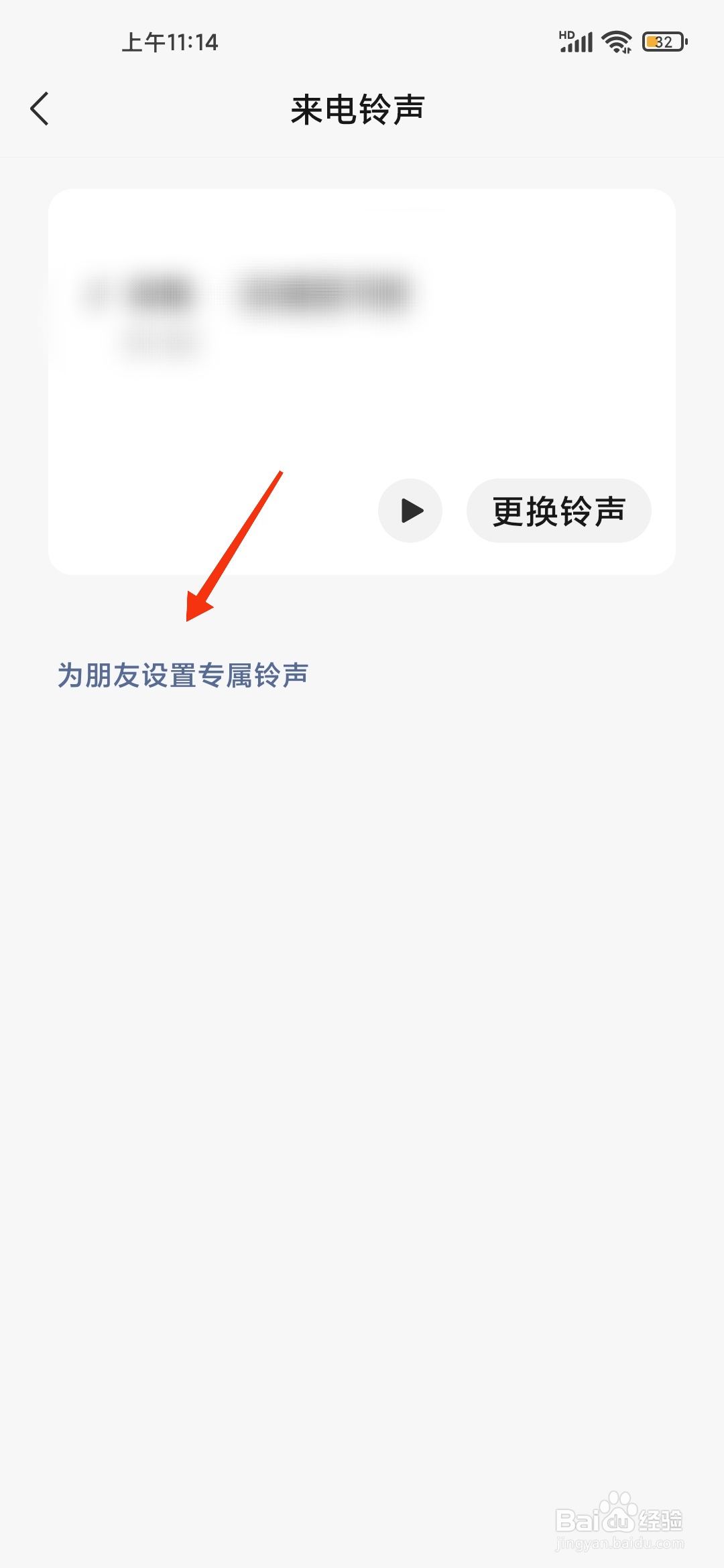Tap the Wi-Fi status icon
The image size is (724, 1568).
click(615, 42)
